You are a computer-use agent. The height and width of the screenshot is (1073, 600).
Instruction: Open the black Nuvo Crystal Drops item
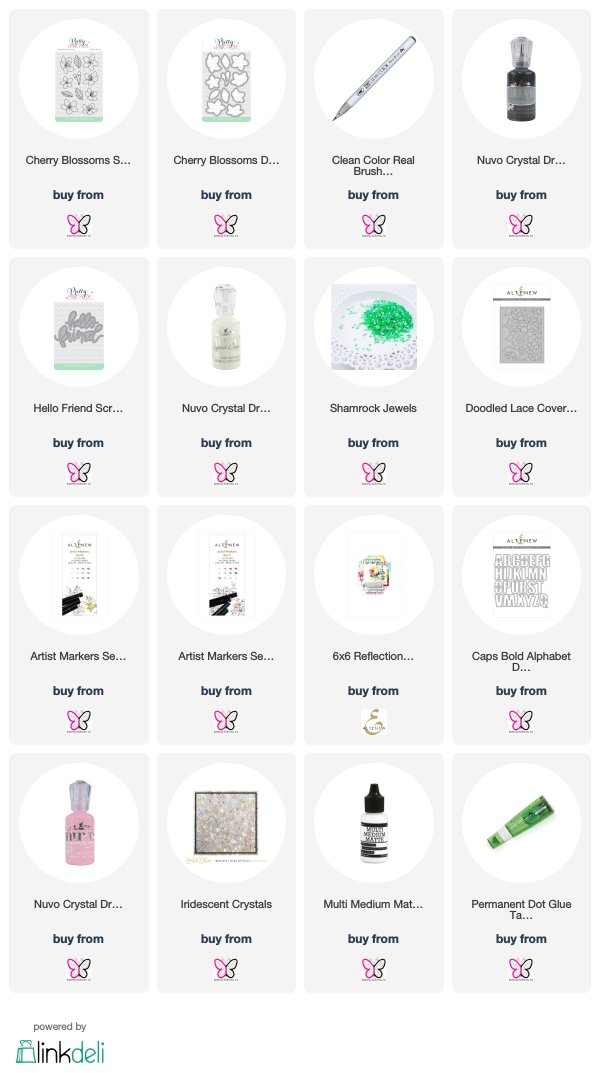click(521, 129)
